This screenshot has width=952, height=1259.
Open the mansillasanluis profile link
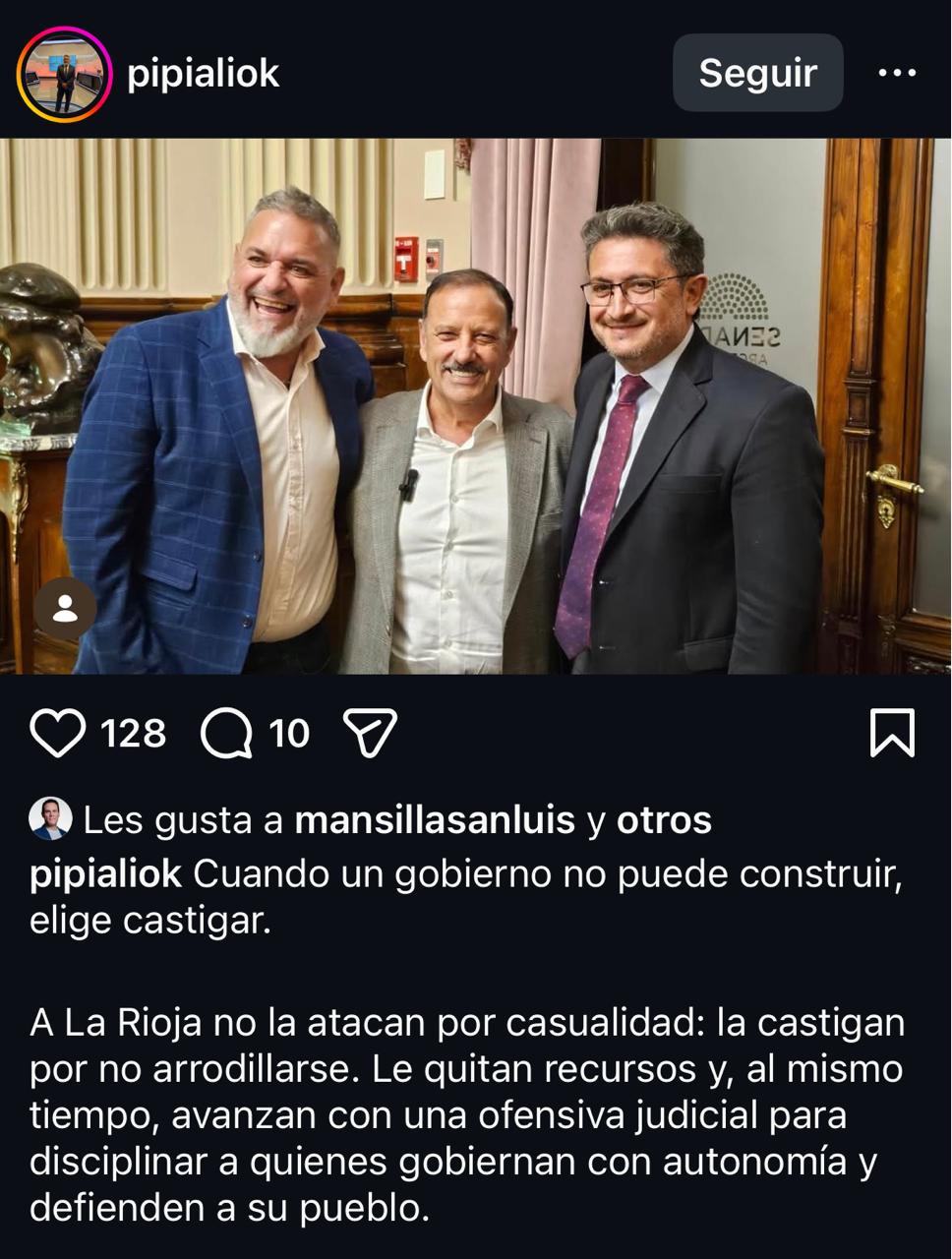coord(435,819)
